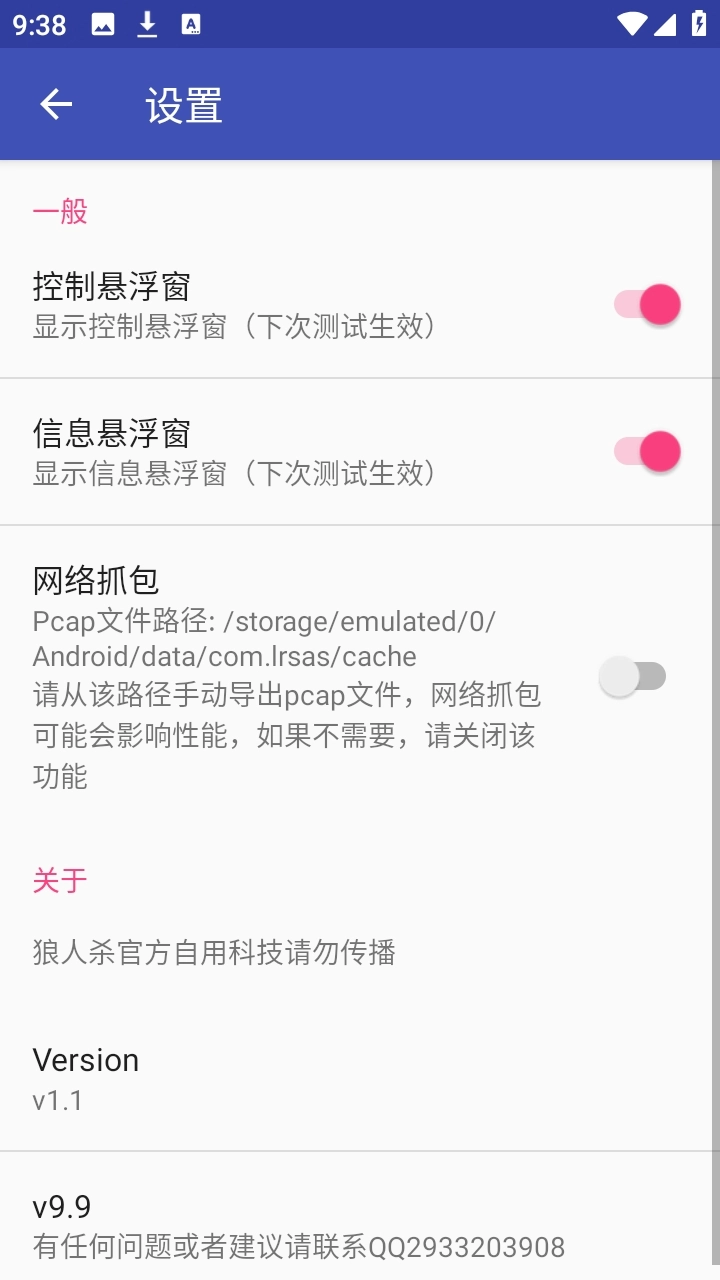Viewport: 720px width, 1280px height.
Task: Tap the app notification icon in status bar
Action: click(190, 23)
